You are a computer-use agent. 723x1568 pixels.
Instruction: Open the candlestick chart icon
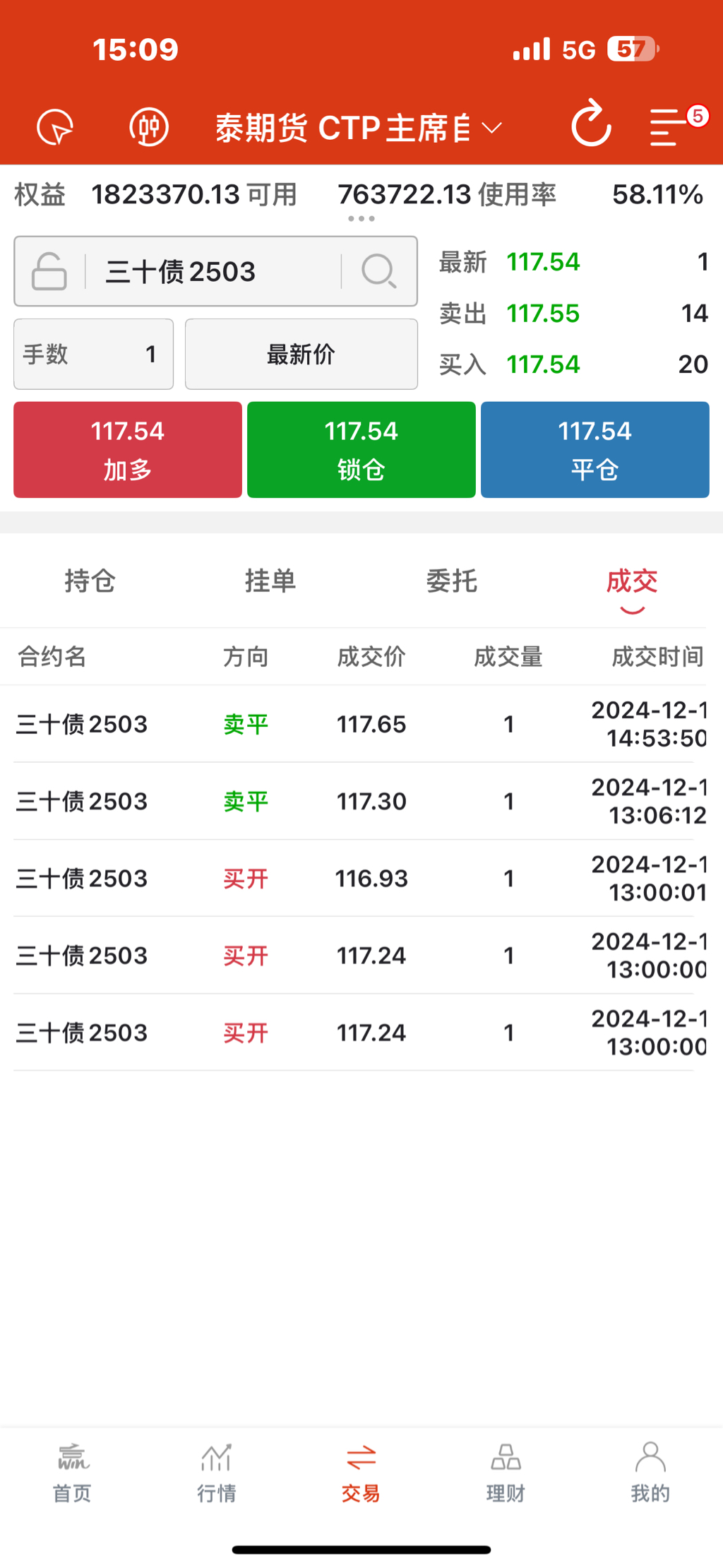click(x=149, y=127)
